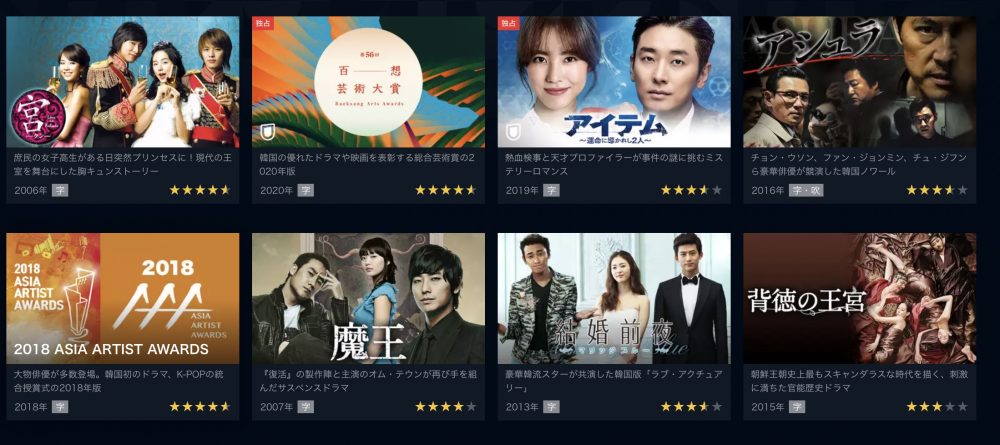Open the 魔王 suspense drama tile

(368, 298)
